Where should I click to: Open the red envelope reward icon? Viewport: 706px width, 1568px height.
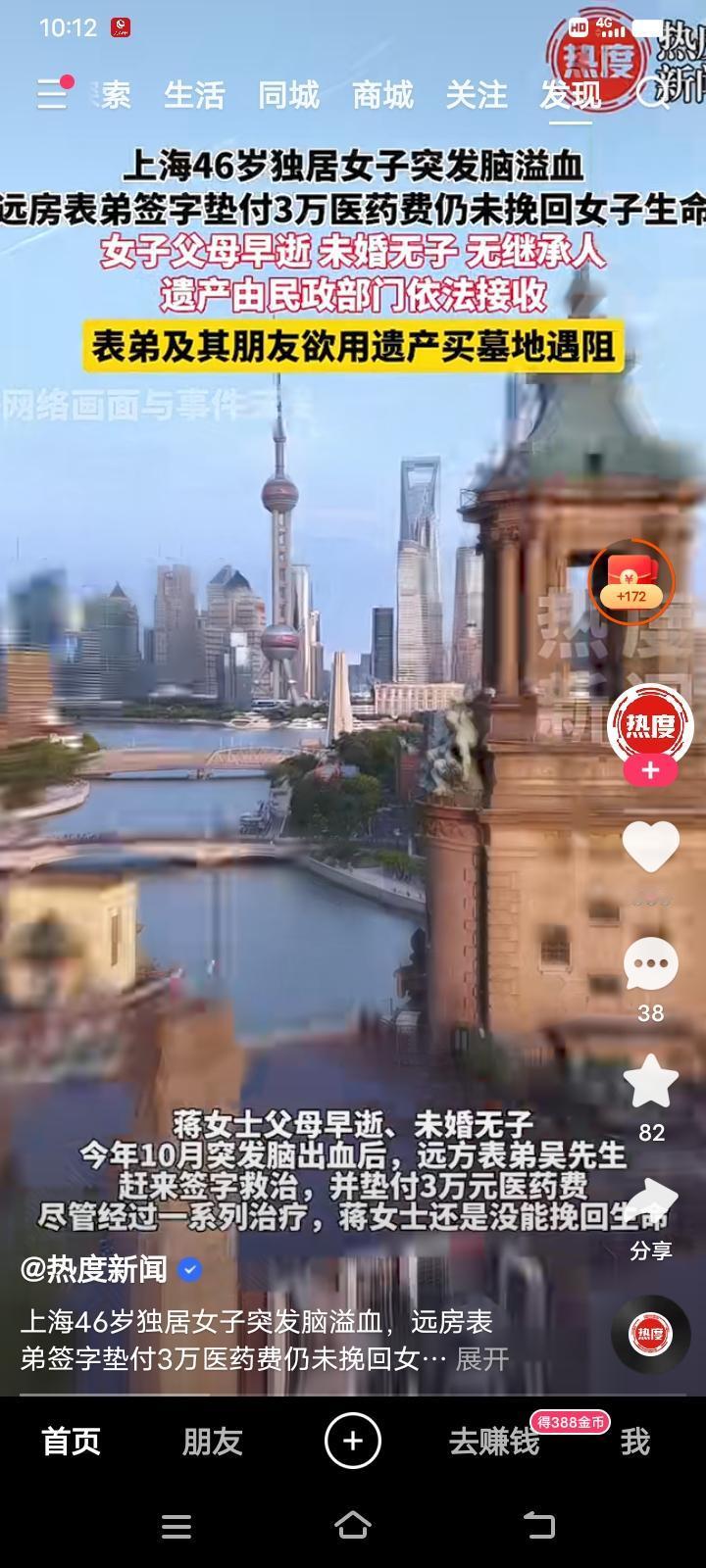click(631, 581)
